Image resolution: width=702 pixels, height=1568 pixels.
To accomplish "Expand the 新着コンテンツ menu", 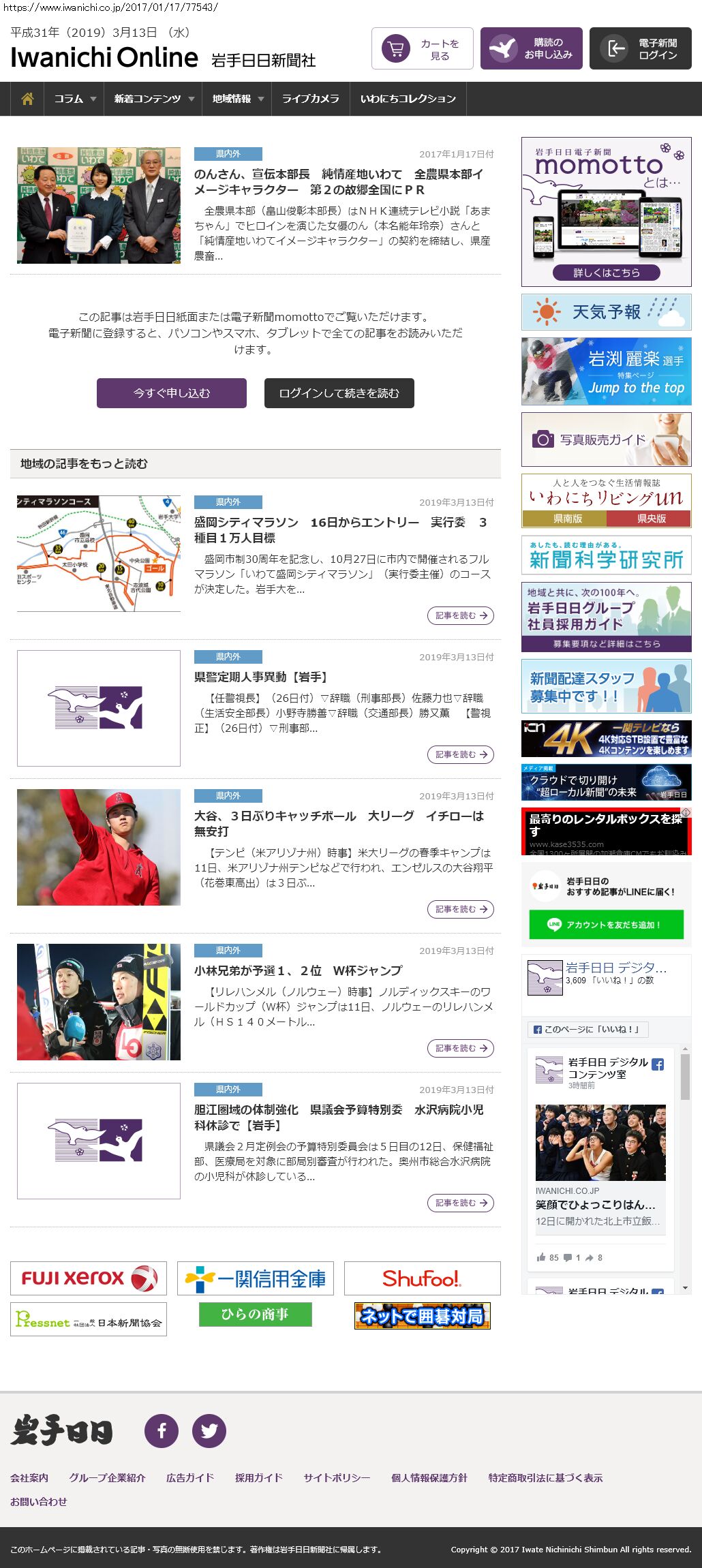I will click(x=153, y=99).
